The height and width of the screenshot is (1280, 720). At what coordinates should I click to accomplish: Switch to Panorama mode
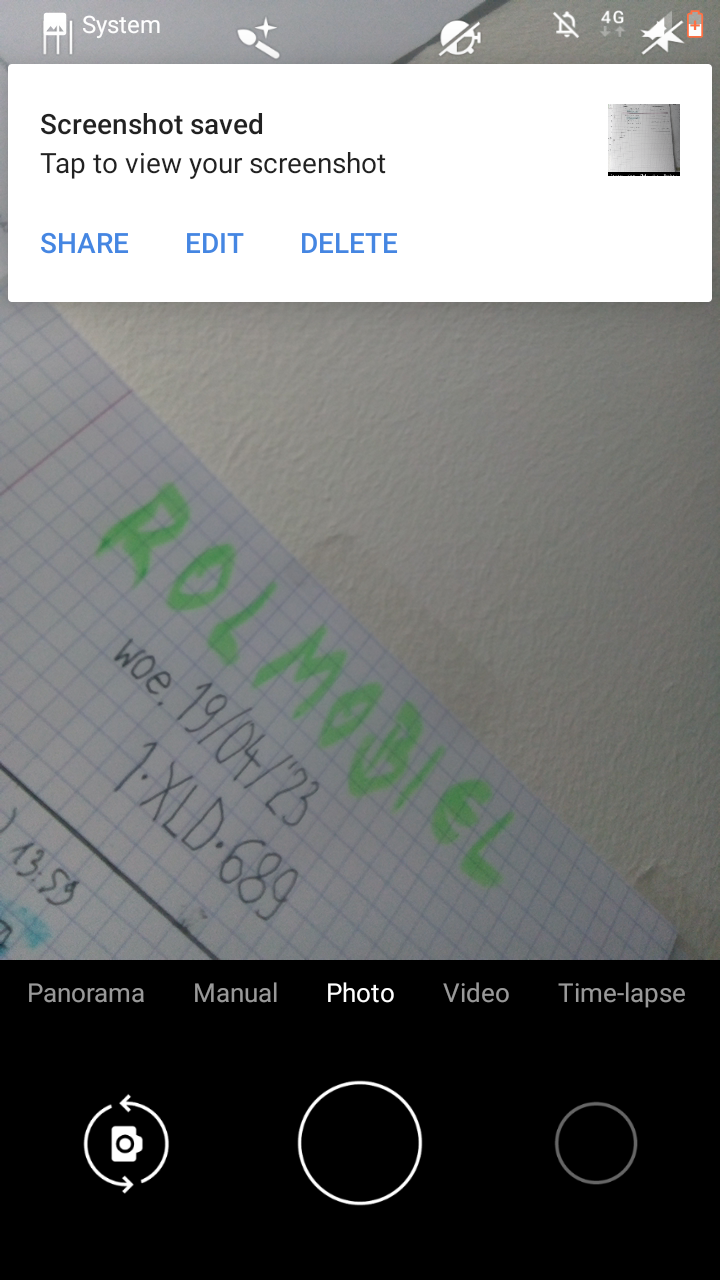[x=86, y=993]
